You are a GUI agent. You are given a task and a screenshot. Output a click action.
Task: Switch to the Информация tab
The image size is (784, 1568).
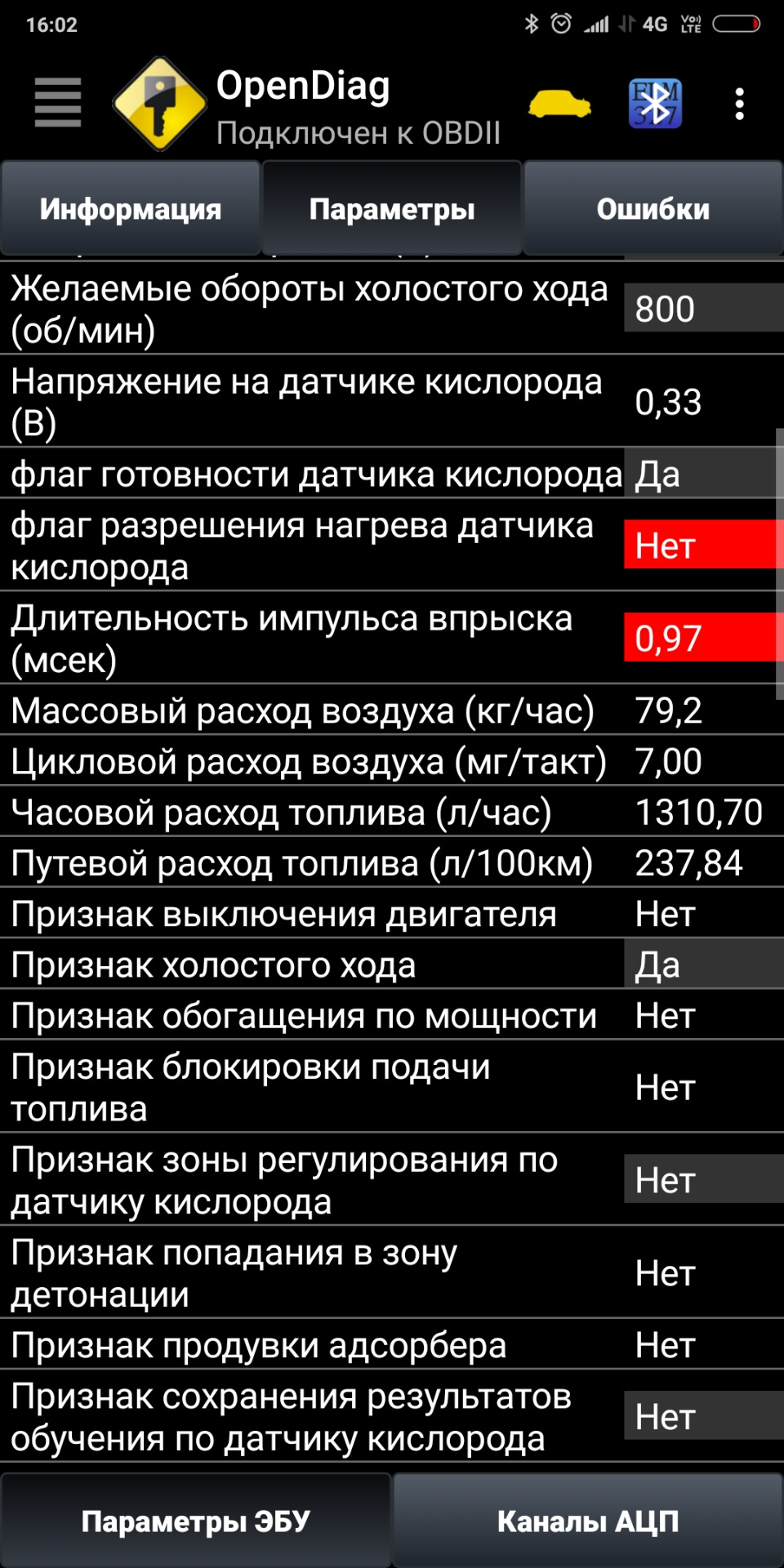pos(131,209)
